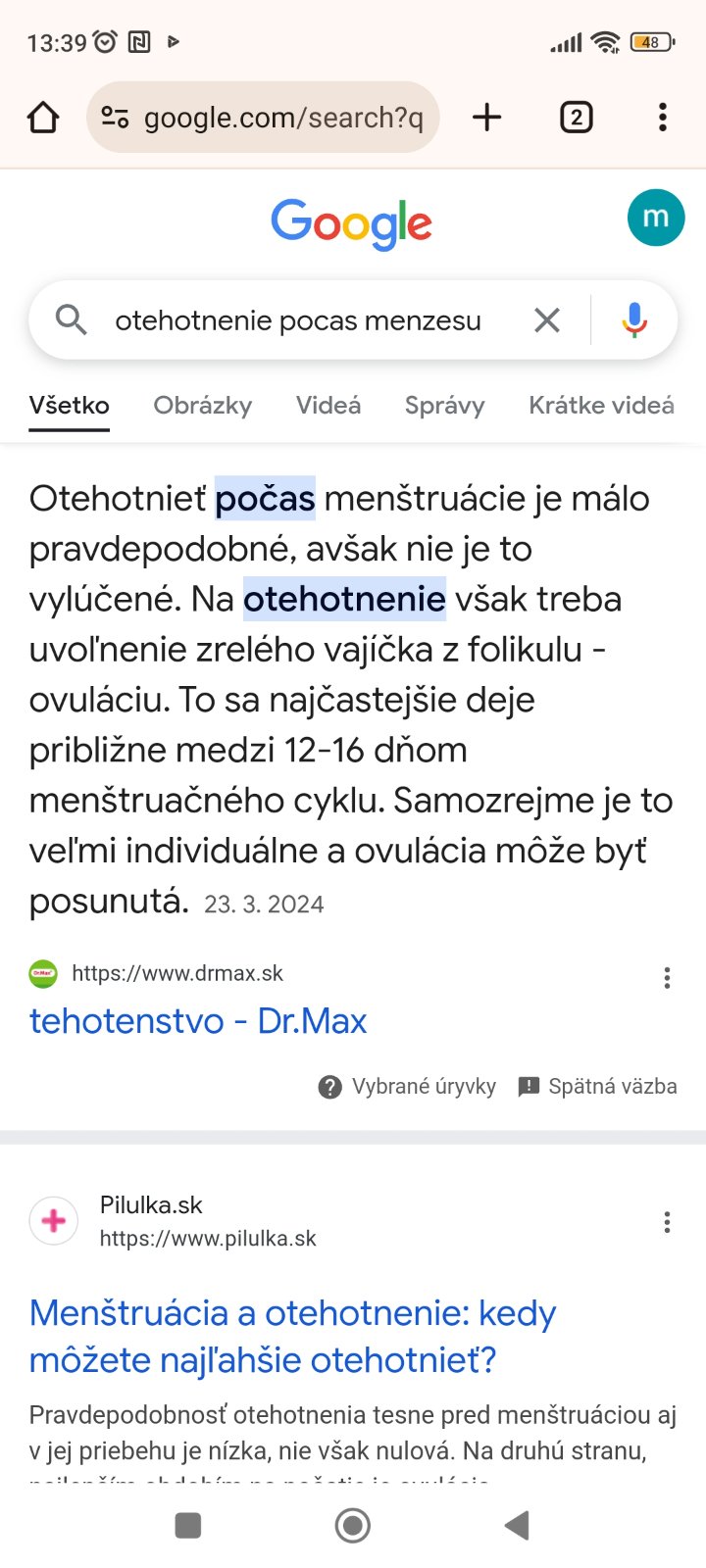The height and width of the screenshot is (1568, 706).
Task: Open more options for the drmax.sk result
Action: pyautogui.click(x=667, y=977)
